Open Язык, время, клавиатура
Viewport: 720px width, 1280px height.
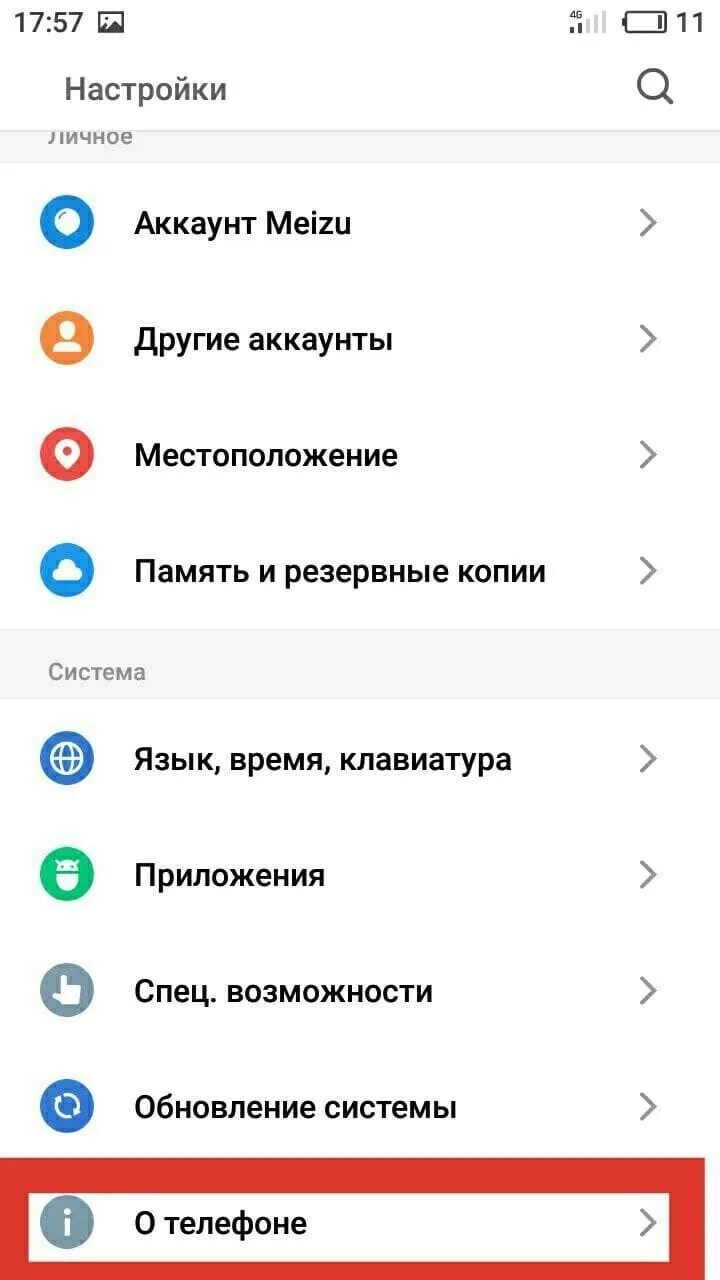click(360, 759)
